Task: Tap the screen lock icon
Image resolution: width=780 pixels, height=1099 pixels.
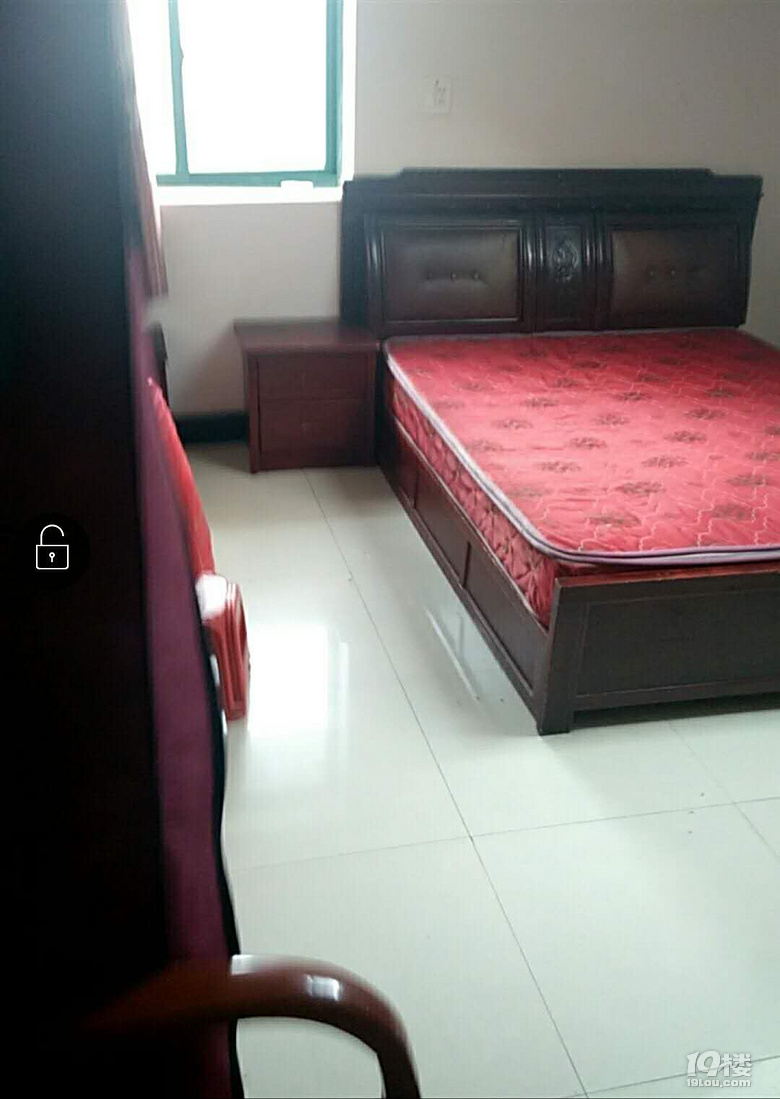Action: pyautogui.click(x=52, y=549)
